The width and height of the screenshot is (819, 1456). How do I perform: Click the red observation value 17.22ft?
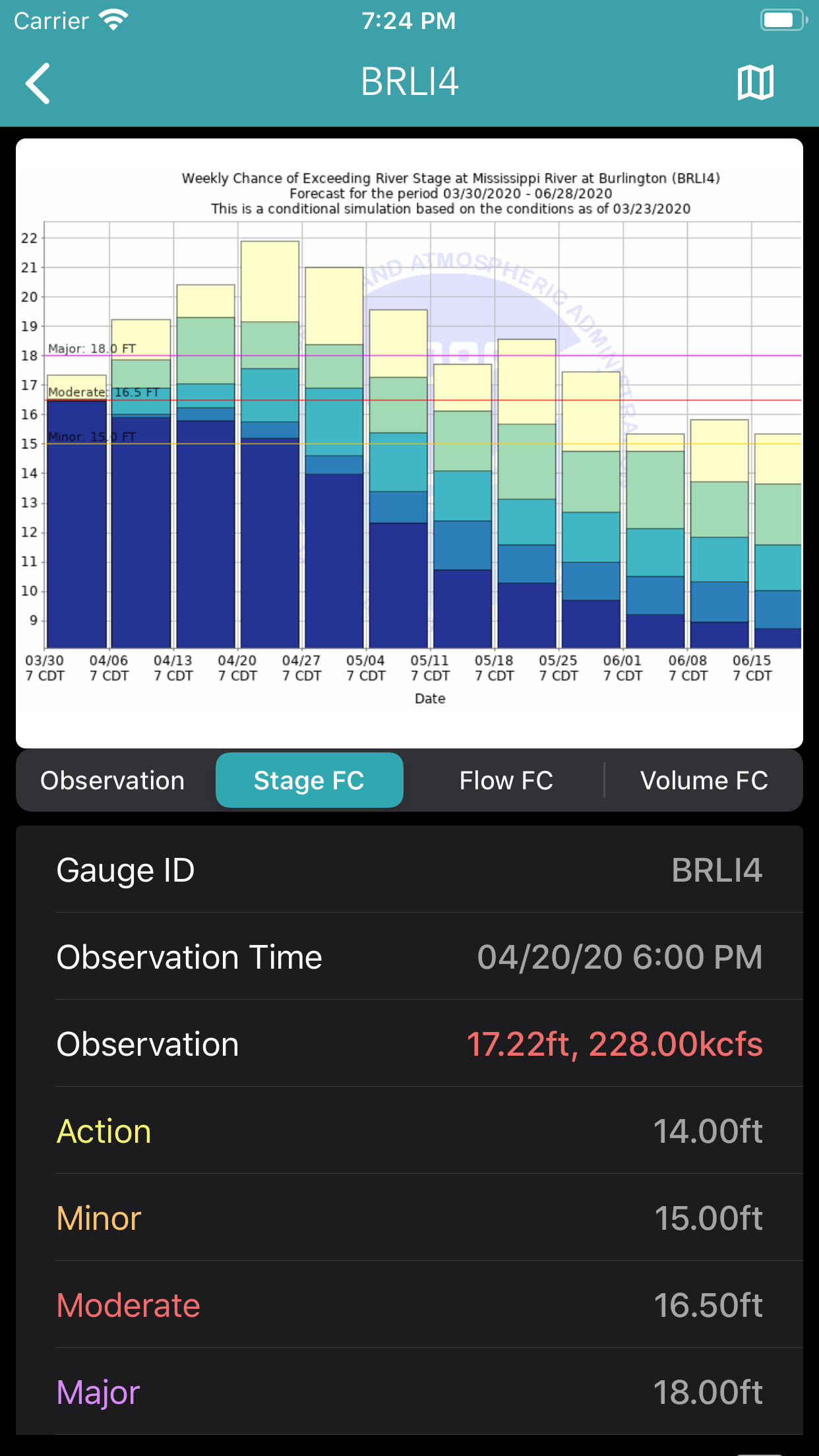coord(614,1044)
